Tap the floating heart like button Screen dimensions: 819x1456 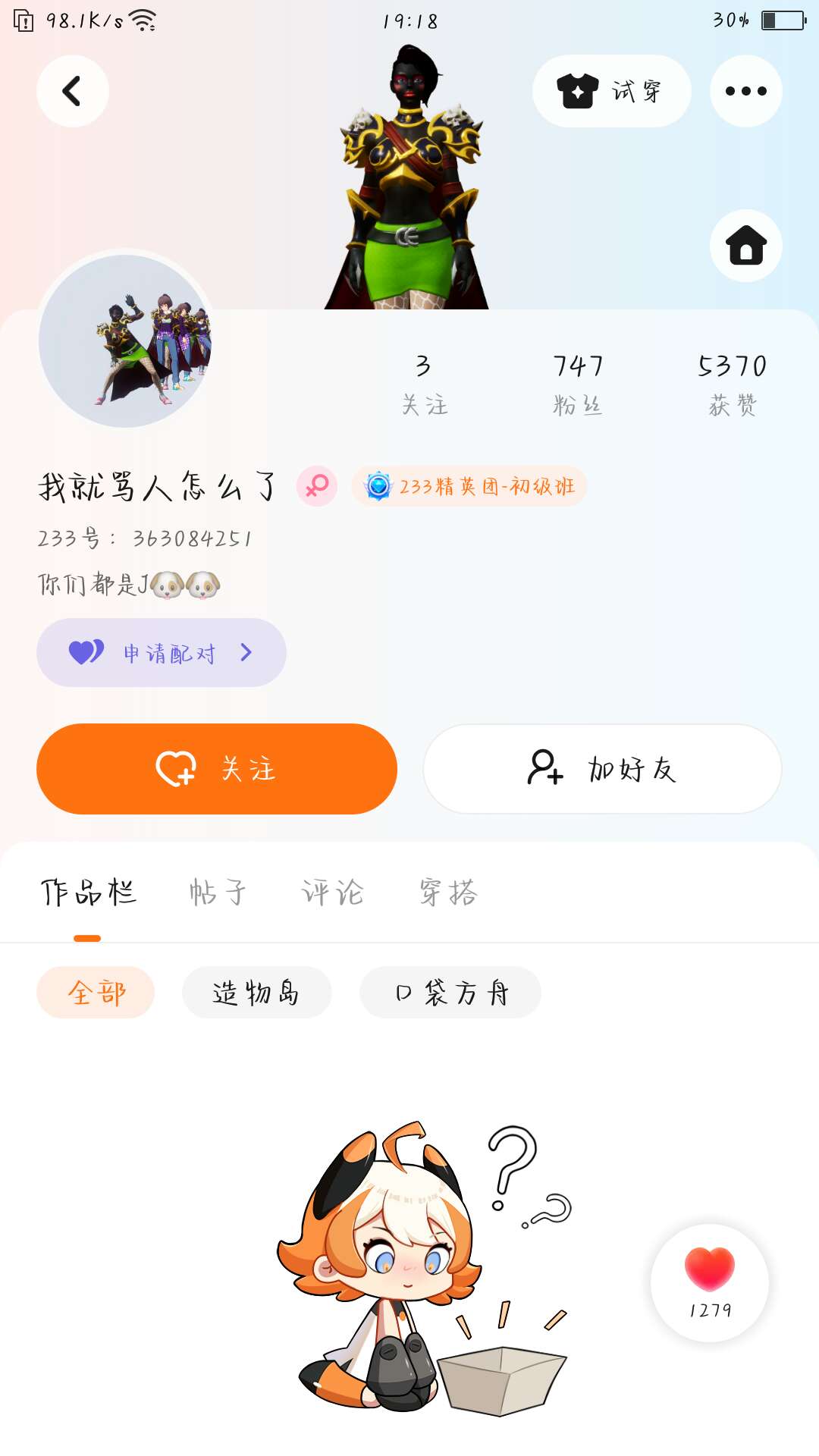[x=710, y=1282]
